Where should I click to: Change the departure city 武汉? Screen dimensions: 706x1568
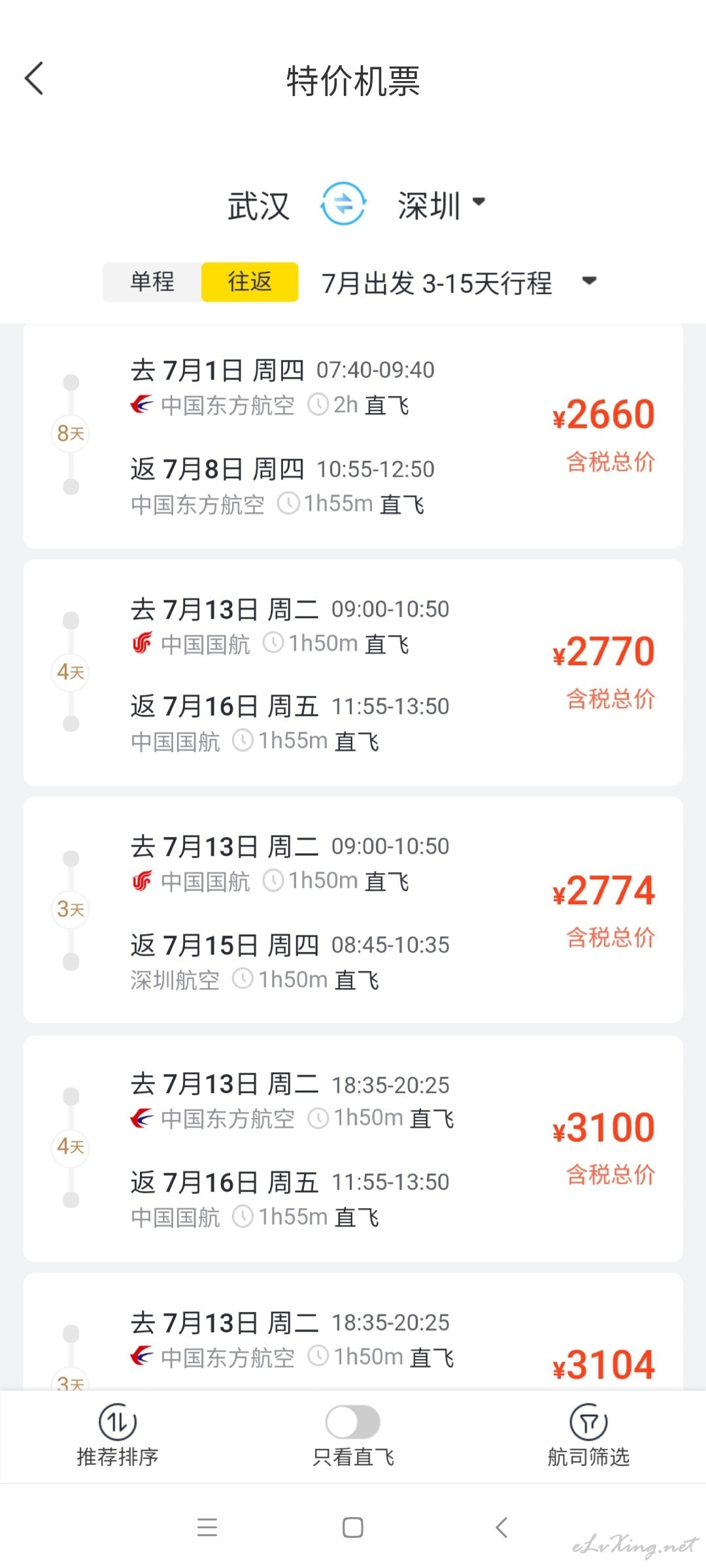(x=258, y=206)
